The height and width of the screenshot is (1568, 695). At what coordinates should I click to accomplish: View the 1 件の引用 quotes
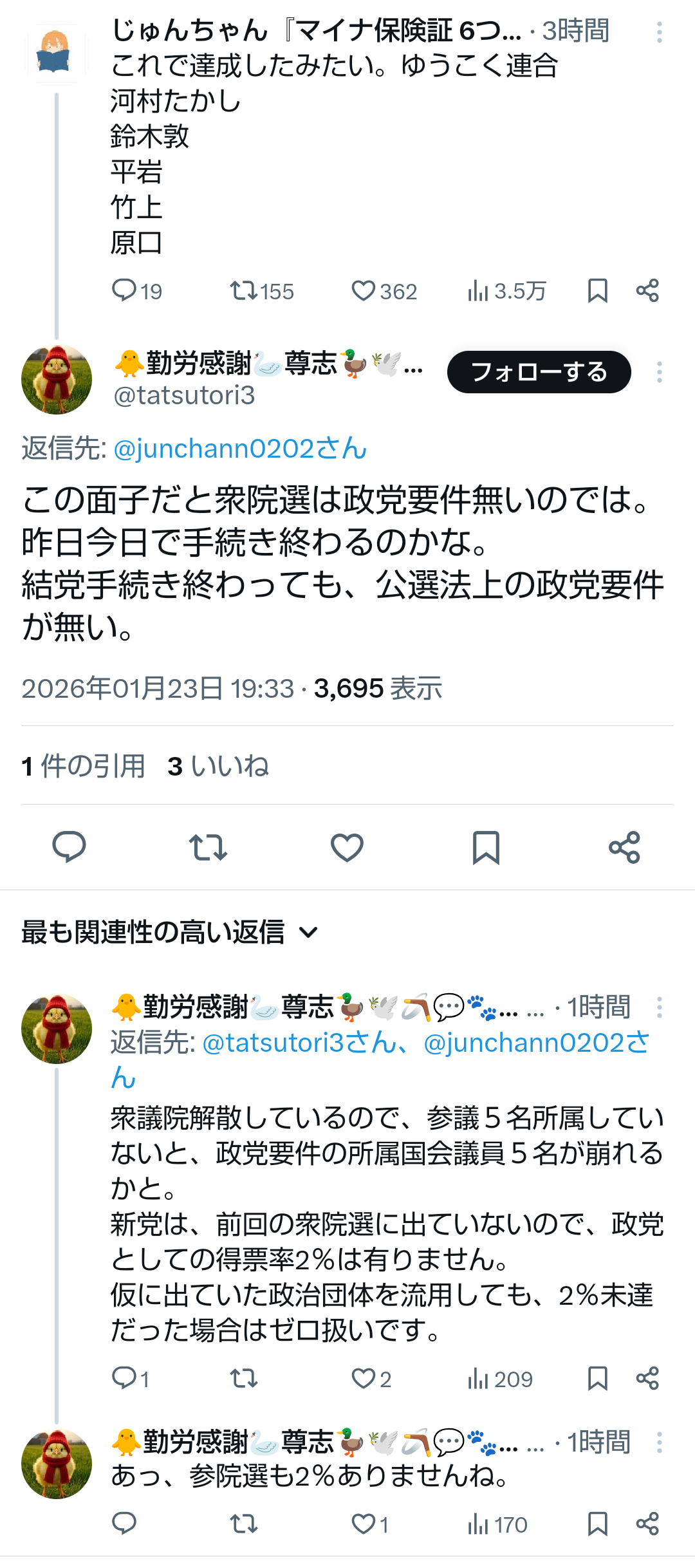point(83,766)
